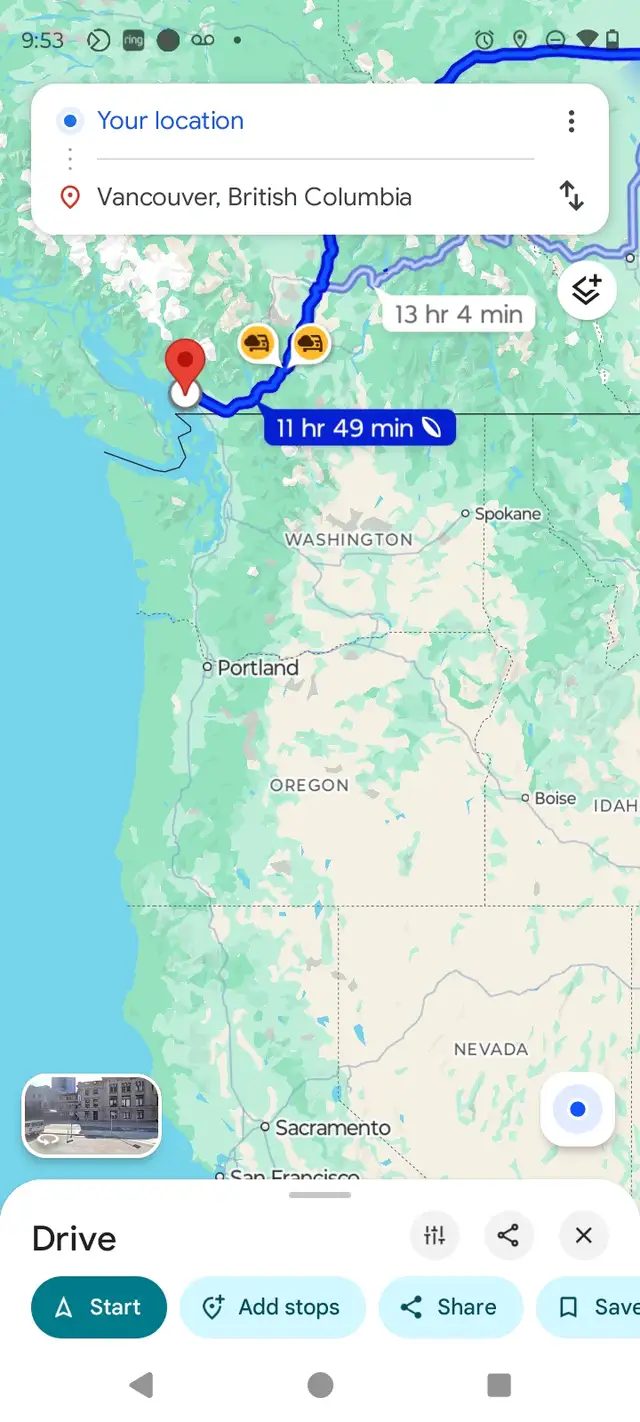The image size is (640, 1422).
Task: Swap start and destination locations
Action: 571,195
